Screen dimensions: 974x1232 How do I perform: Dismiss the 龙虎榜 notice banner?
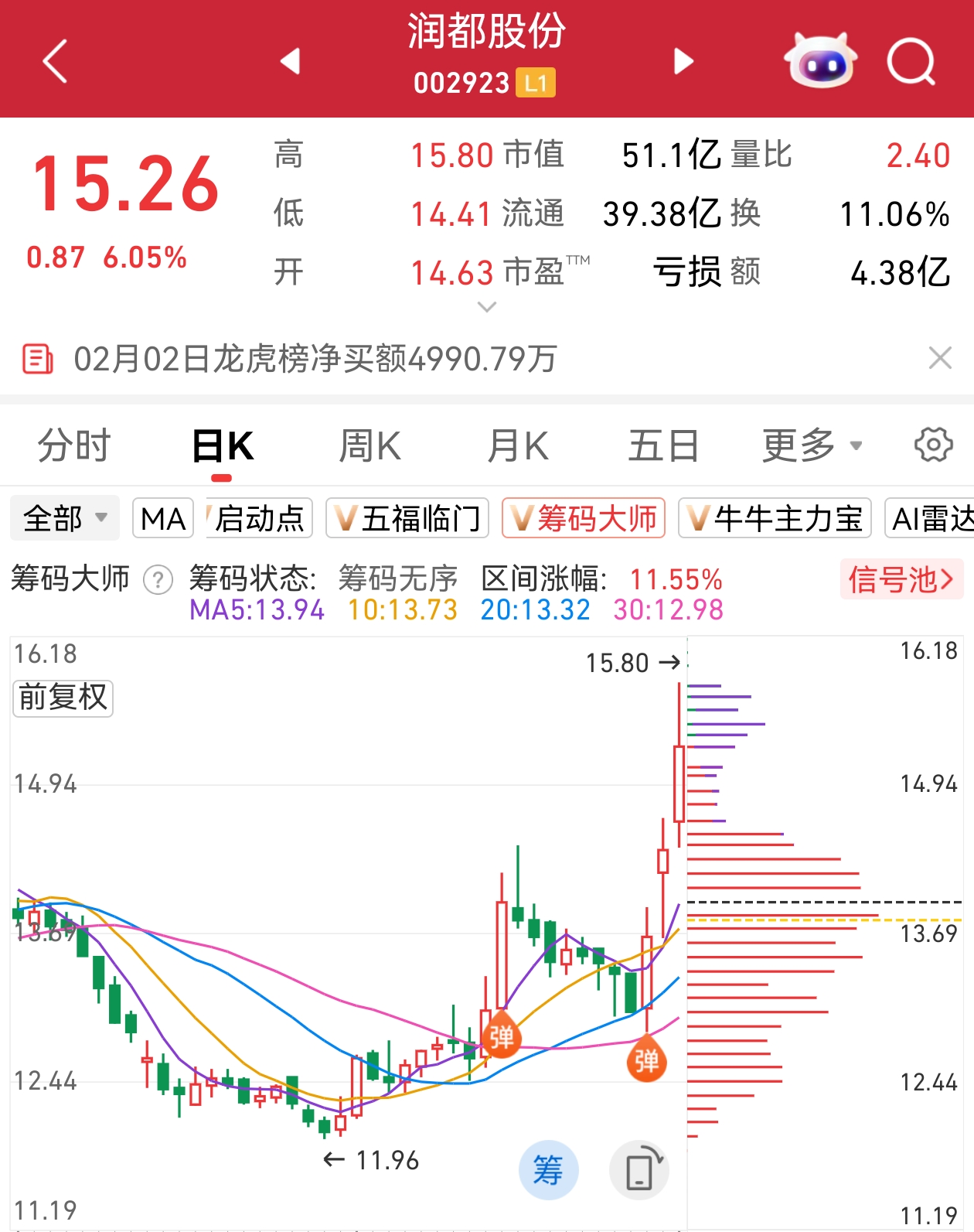point(939,358)
